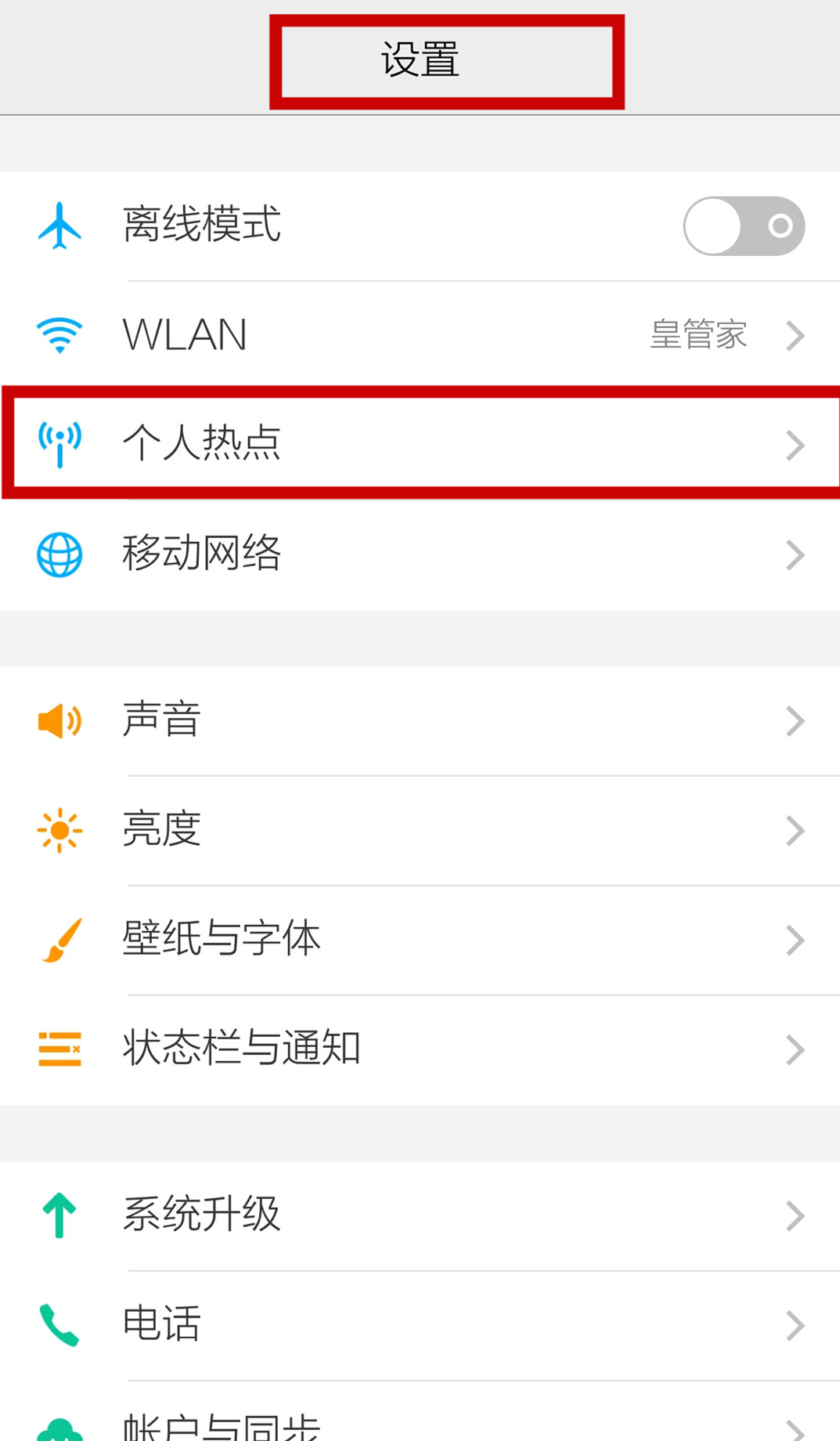Screen dimensions: 840x1441
Task: Tap the personal hotspot antenna icon
Action: 58,444
